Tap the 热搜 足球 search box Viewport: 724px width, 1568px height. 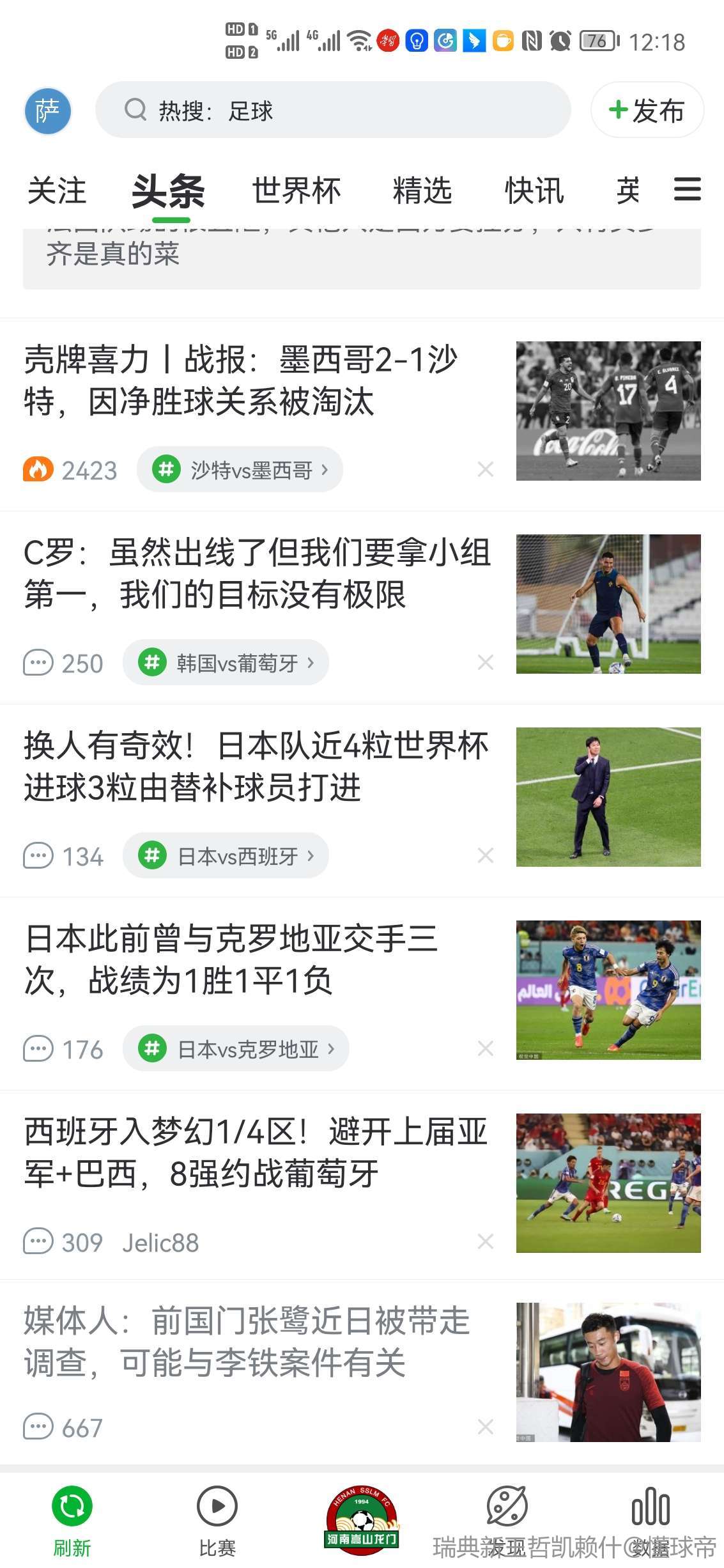click(332, 110)
